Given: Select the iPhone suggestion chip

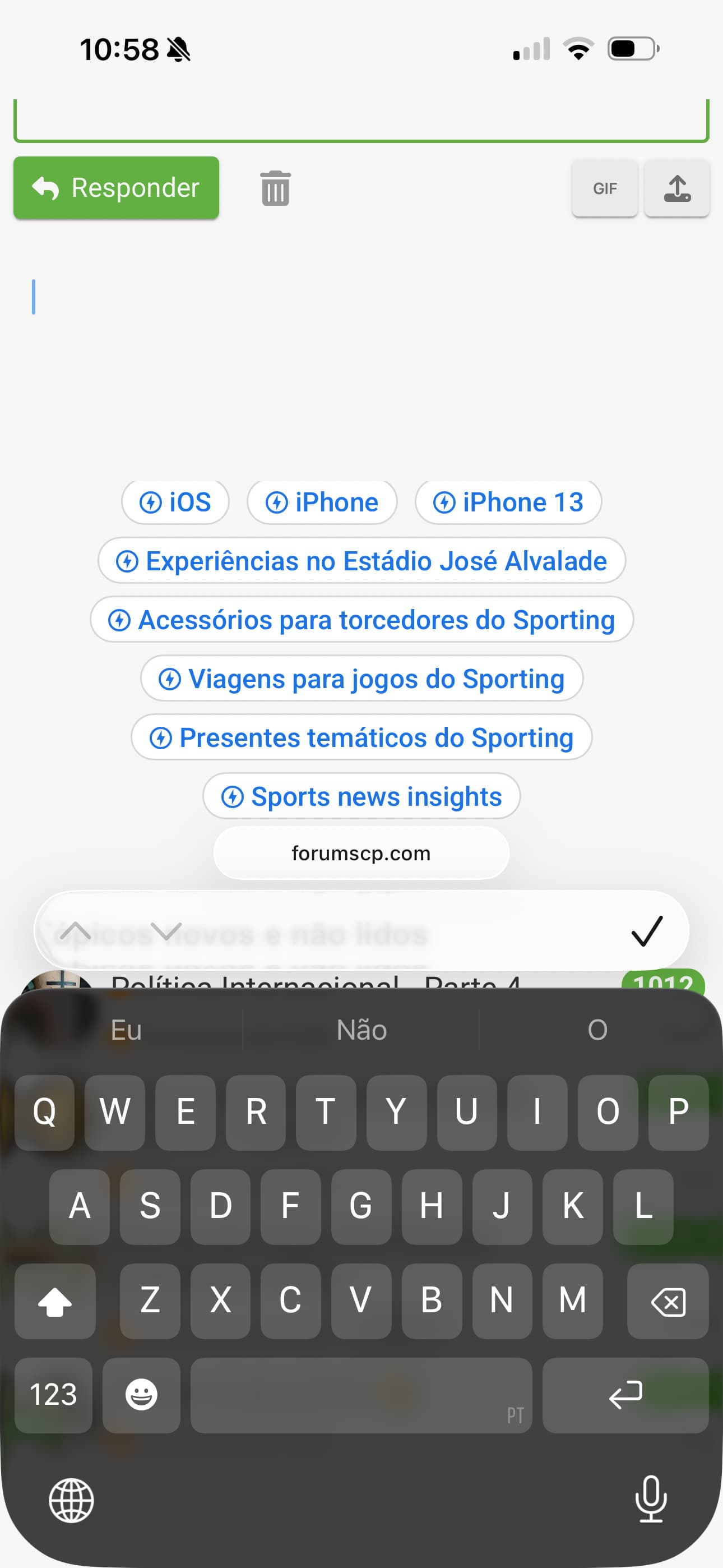Looking at the screenshot, I should tap(322, 503).
